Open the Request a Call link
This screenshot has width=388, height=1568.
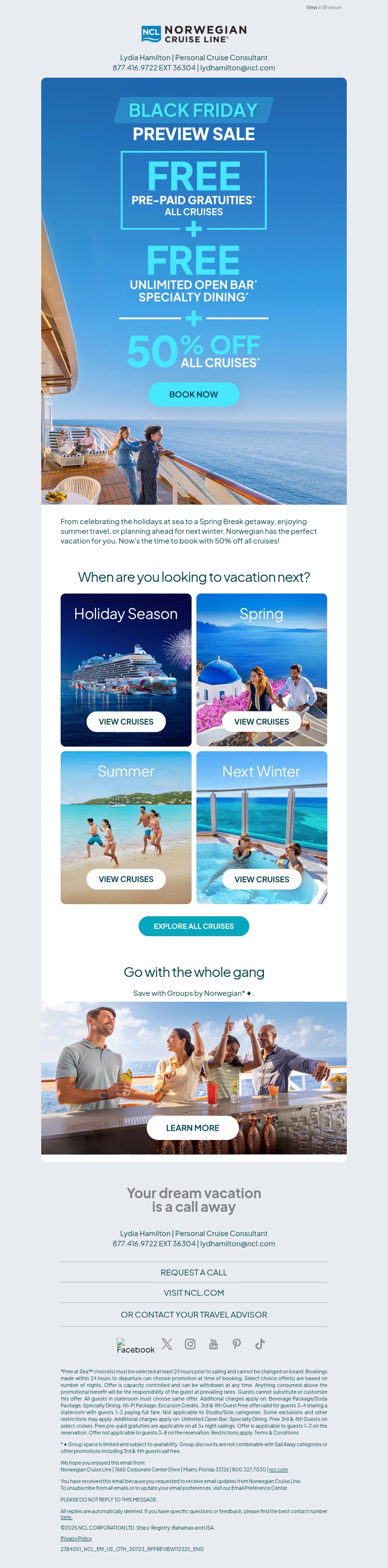(x=194, y=1272)
